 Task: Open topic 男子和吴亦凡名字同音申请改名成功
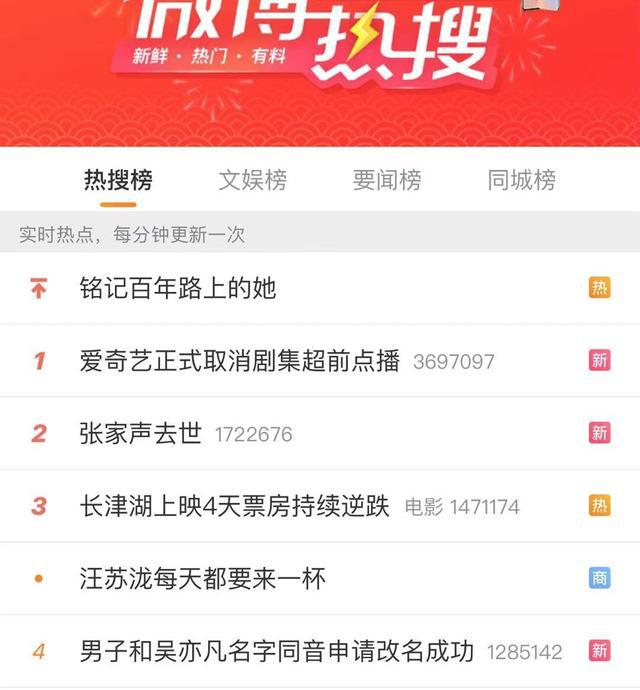click(277, 651)
